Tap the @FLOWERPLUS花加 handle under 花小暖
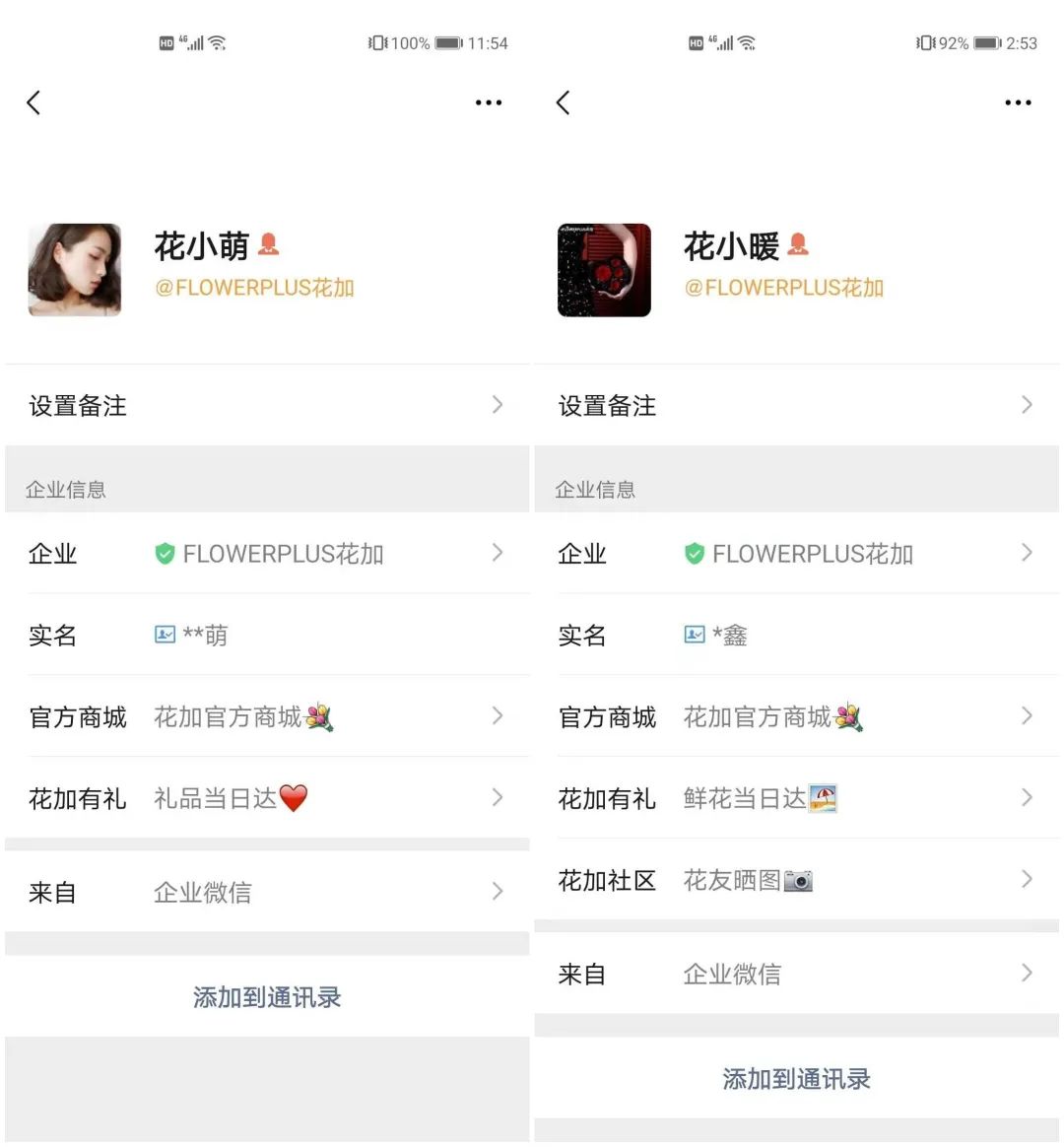Viewport: 1064px width, 1147px height. 783,287
